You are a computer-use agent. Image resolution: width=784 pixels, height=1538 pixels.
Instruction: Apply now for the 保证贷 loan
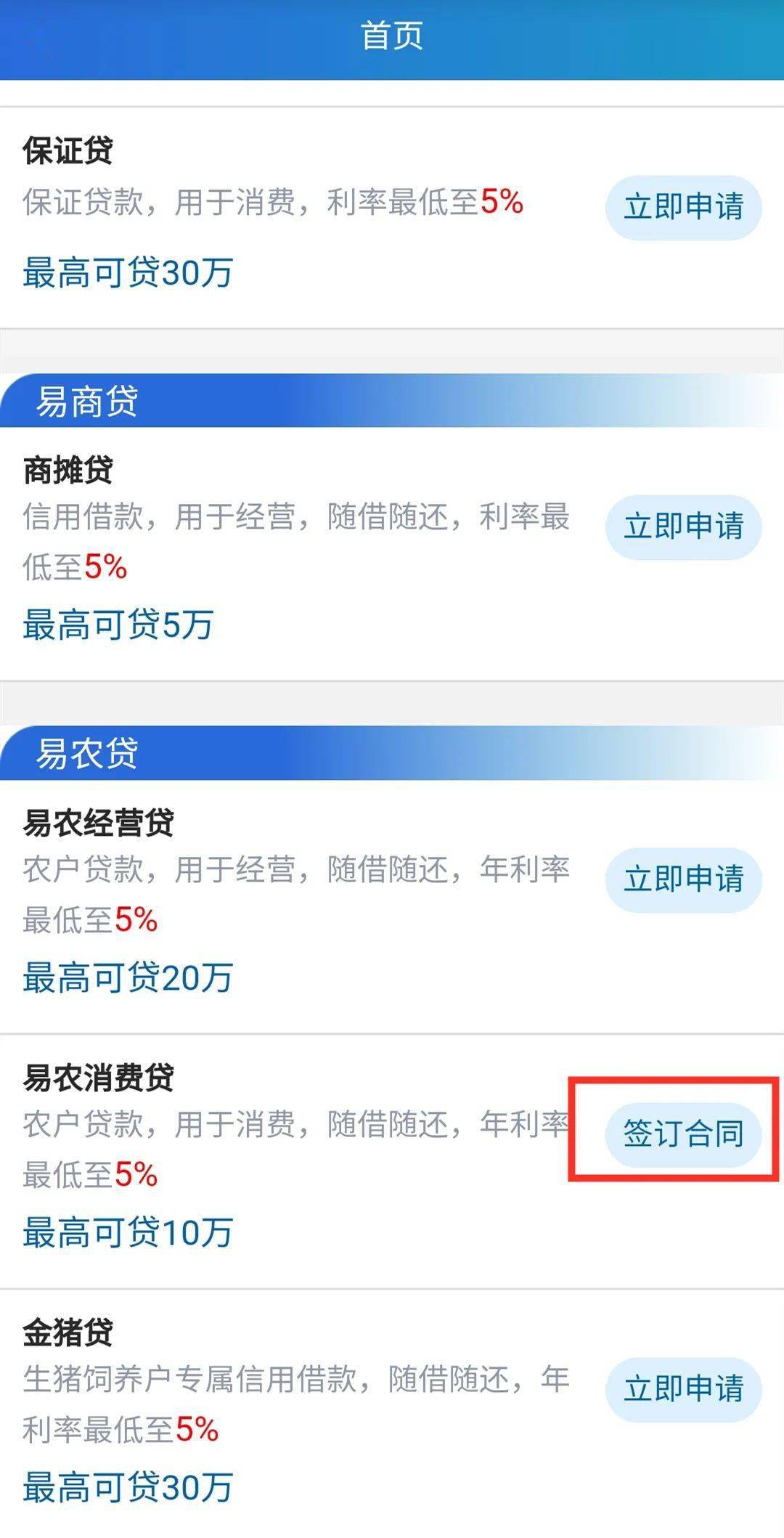(683, 207)
